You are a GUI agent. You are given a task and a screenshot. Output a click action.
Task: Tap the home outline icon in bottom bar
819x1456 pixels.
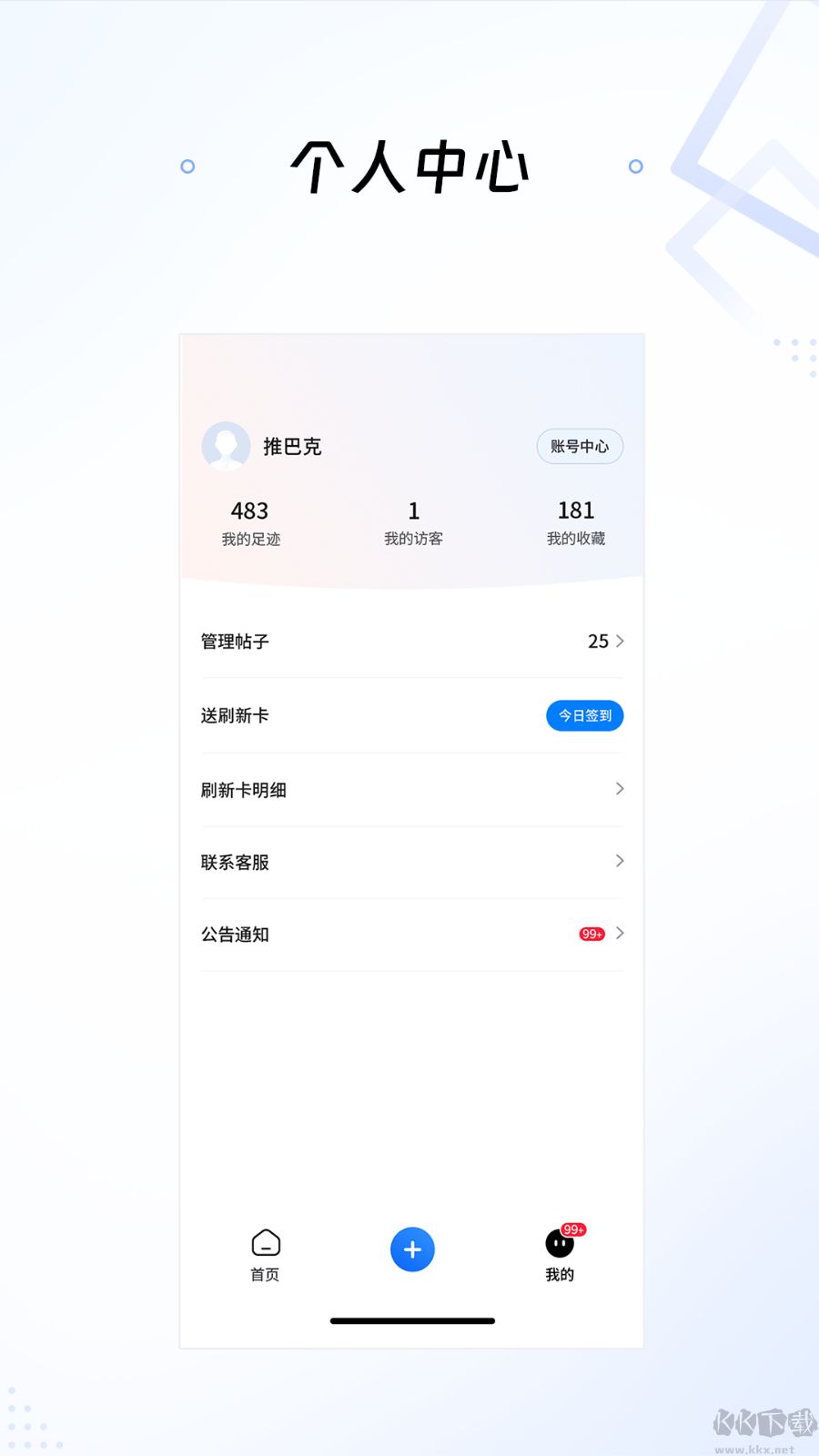pyautogui.click(x=265, y=1240)
